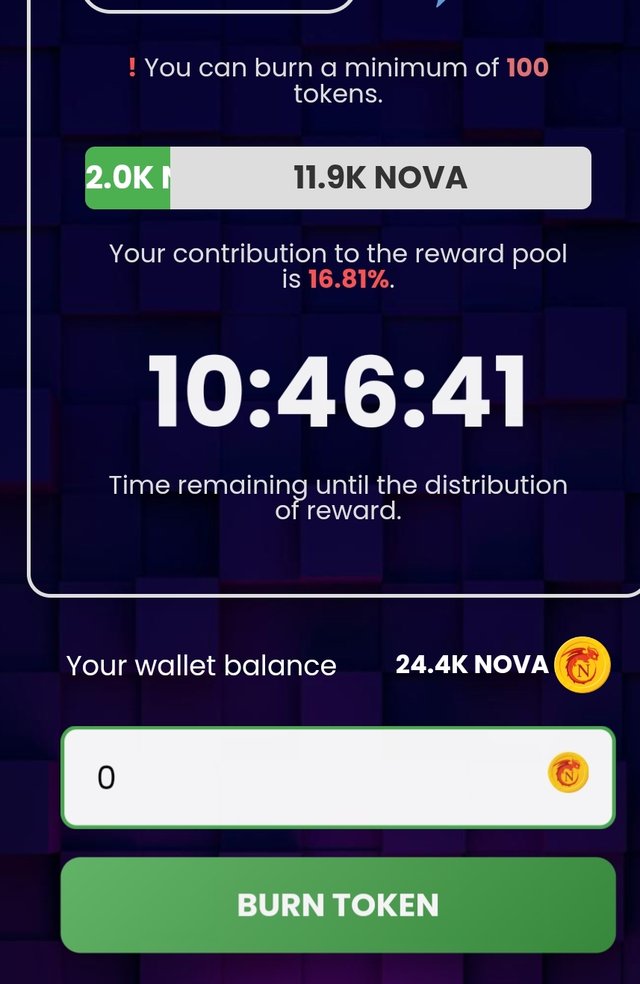Focus the token amount input field
Screen dimensions: 640x984
[300, 777]
